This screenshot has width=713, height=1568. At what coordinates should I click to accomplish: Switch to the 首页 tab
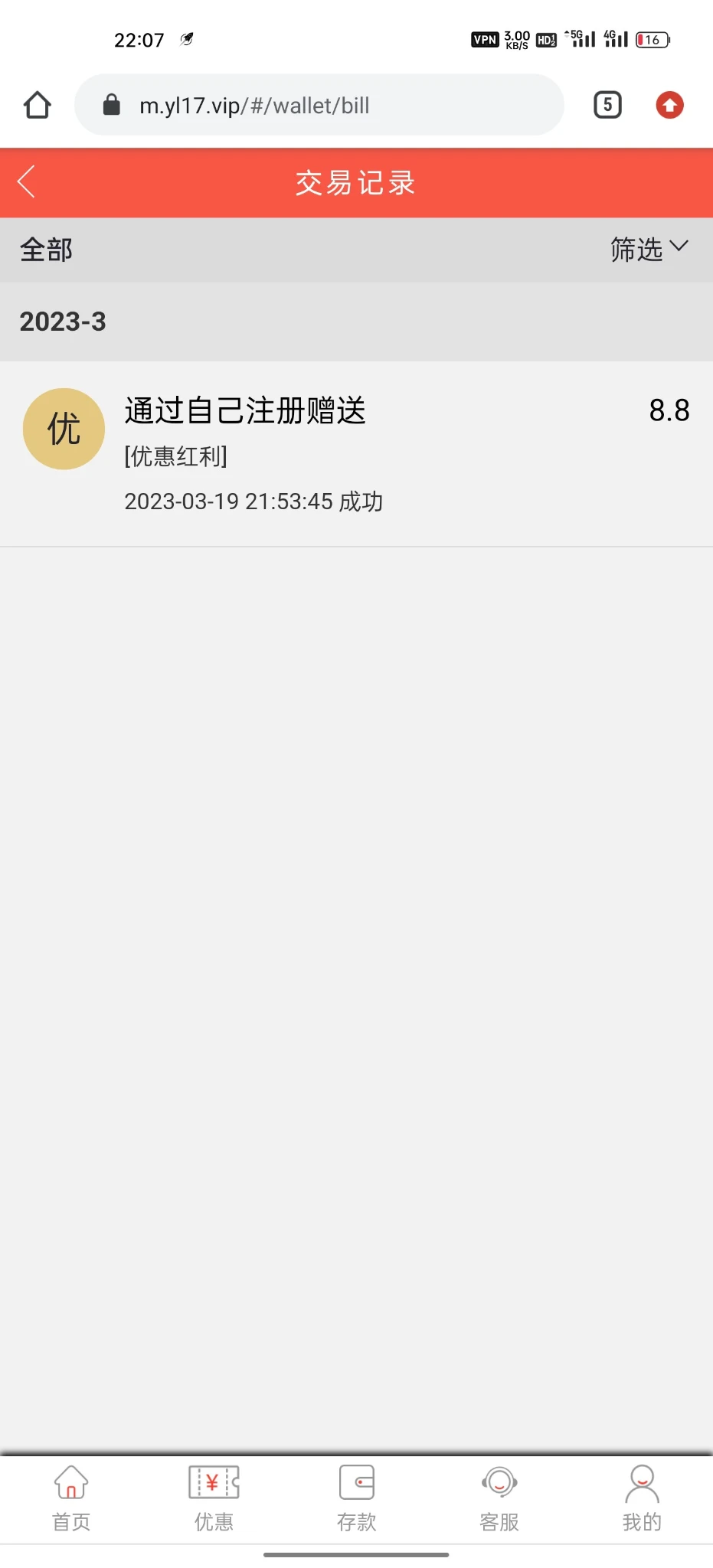pyautogui.click(x=71, y=1498)
